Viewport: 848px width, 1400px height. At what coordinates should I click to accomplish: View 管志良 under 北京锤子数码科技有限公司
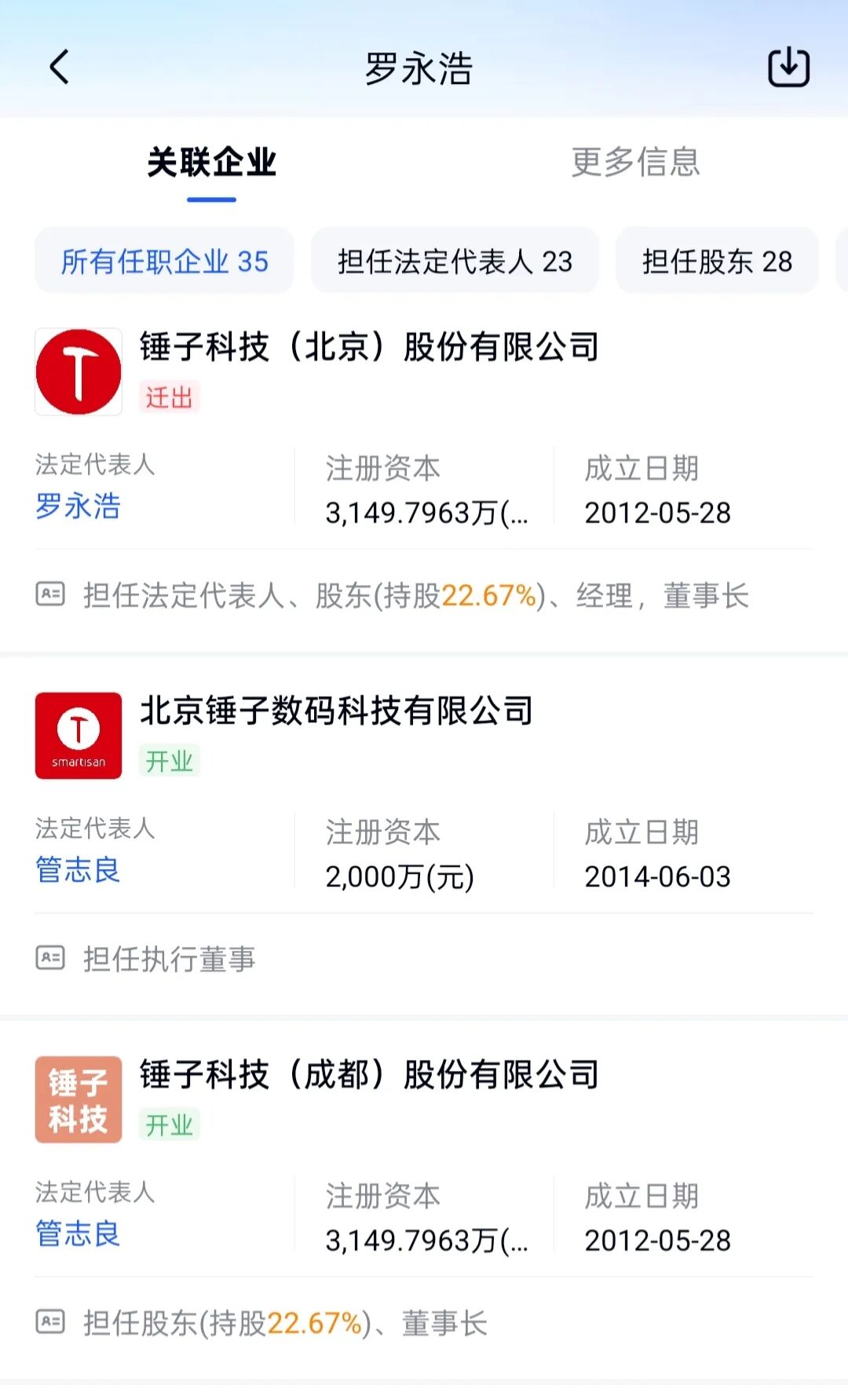78,870
